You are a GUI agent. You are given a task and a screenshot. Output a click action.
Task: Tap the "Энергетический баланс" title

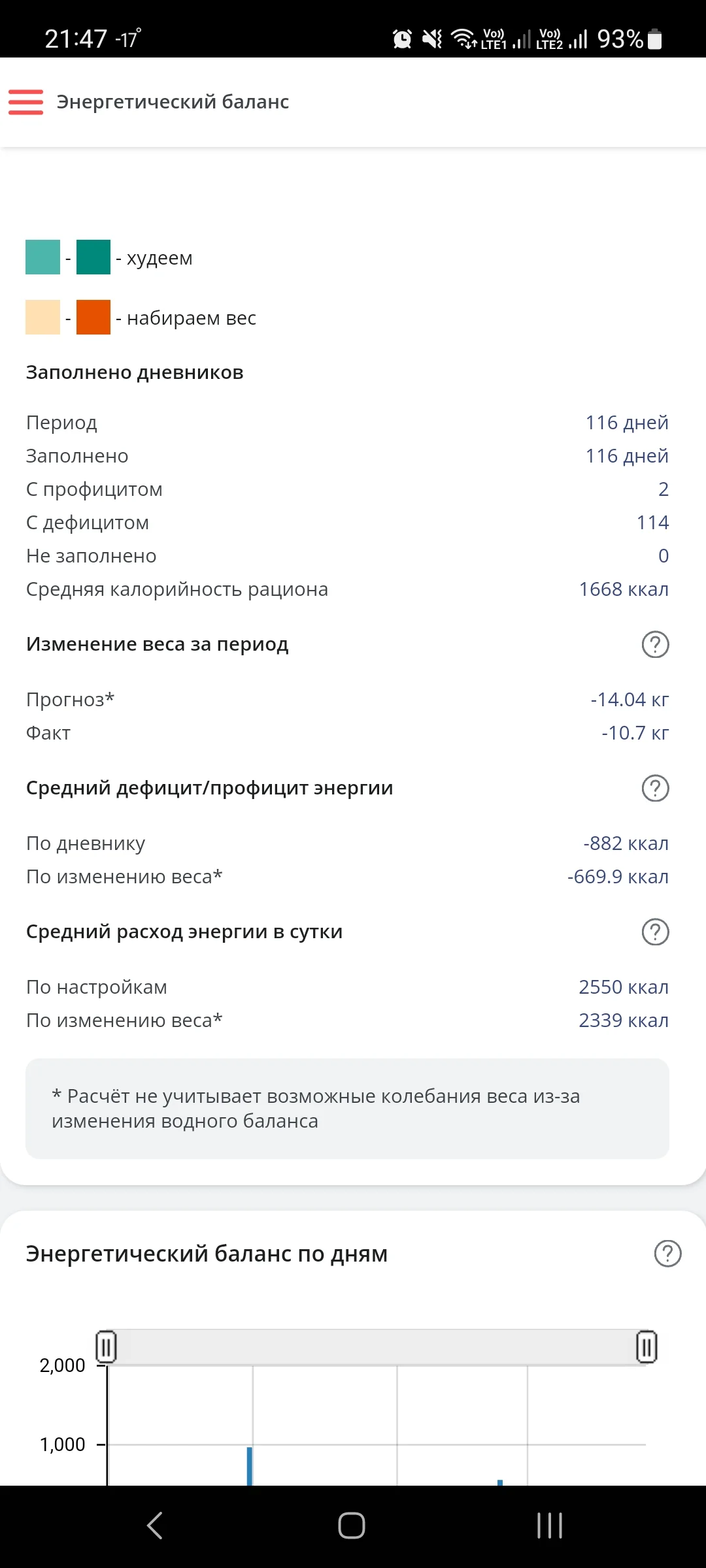click(x=173, y=102)
